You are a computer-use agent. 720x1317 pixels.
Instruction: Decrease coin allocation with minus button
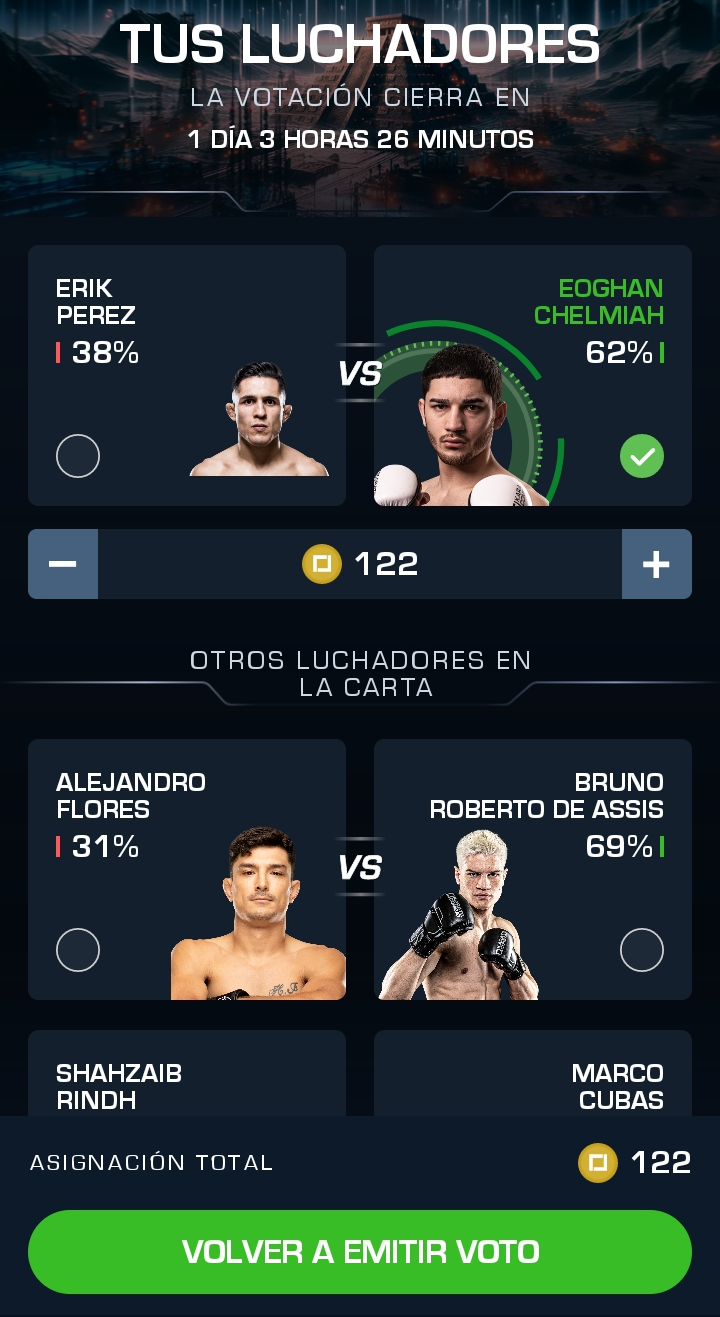click(63, 564)
